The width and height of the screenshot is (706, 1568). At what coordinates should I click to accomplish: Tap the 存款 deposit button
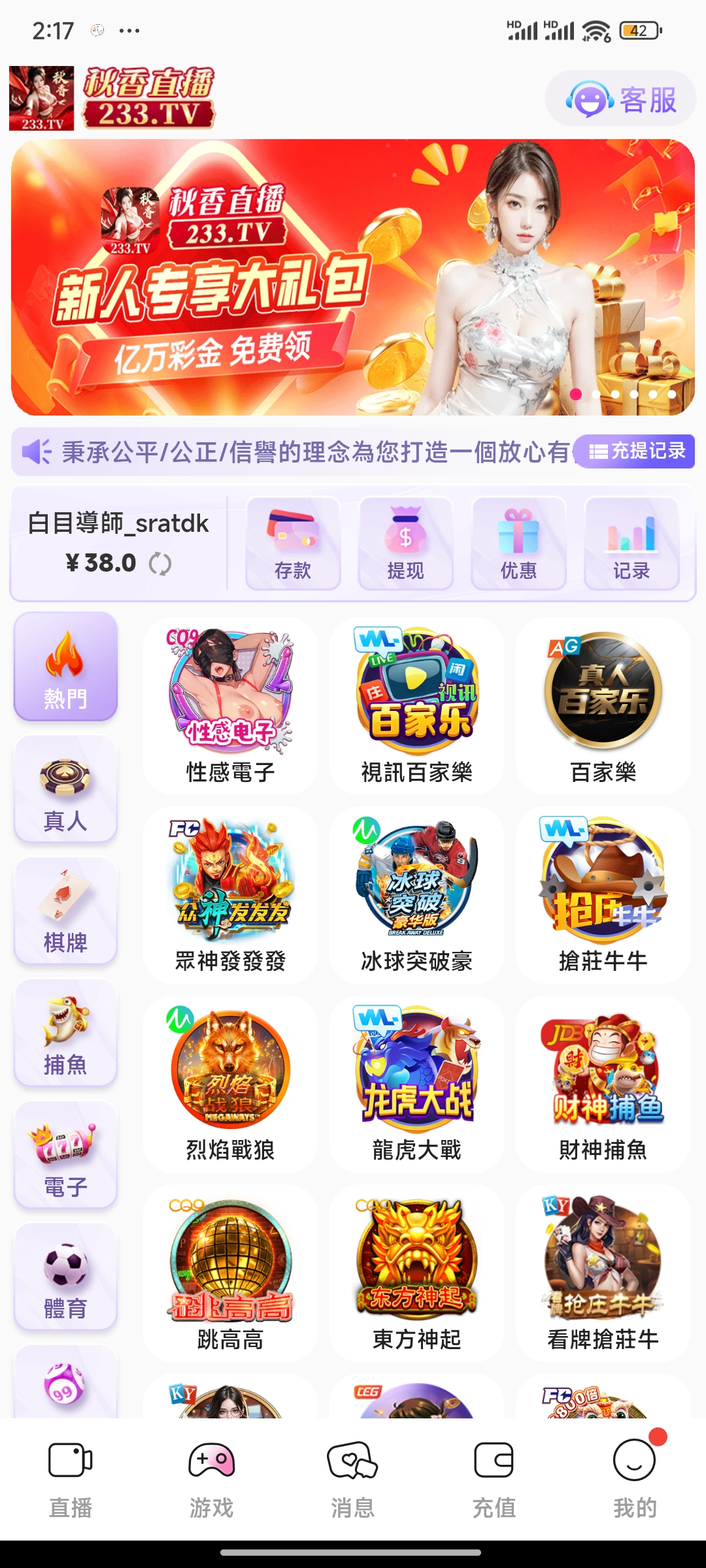293,544
